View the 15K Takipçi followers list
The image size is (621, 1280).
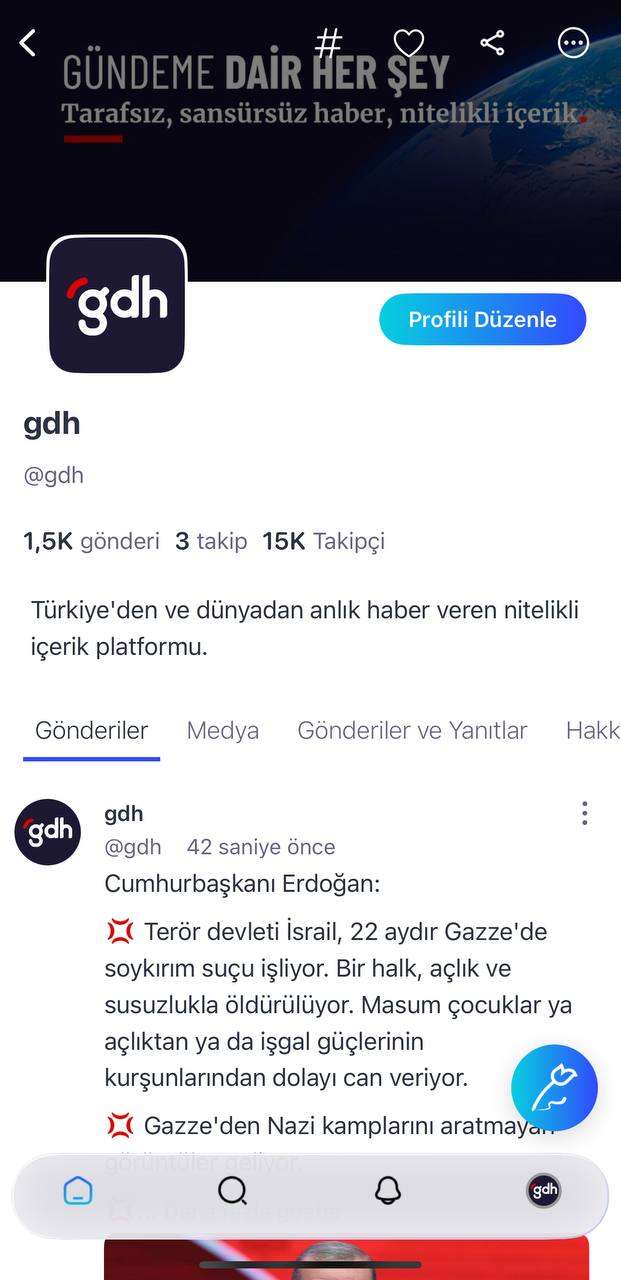click(x=323, y=541)
